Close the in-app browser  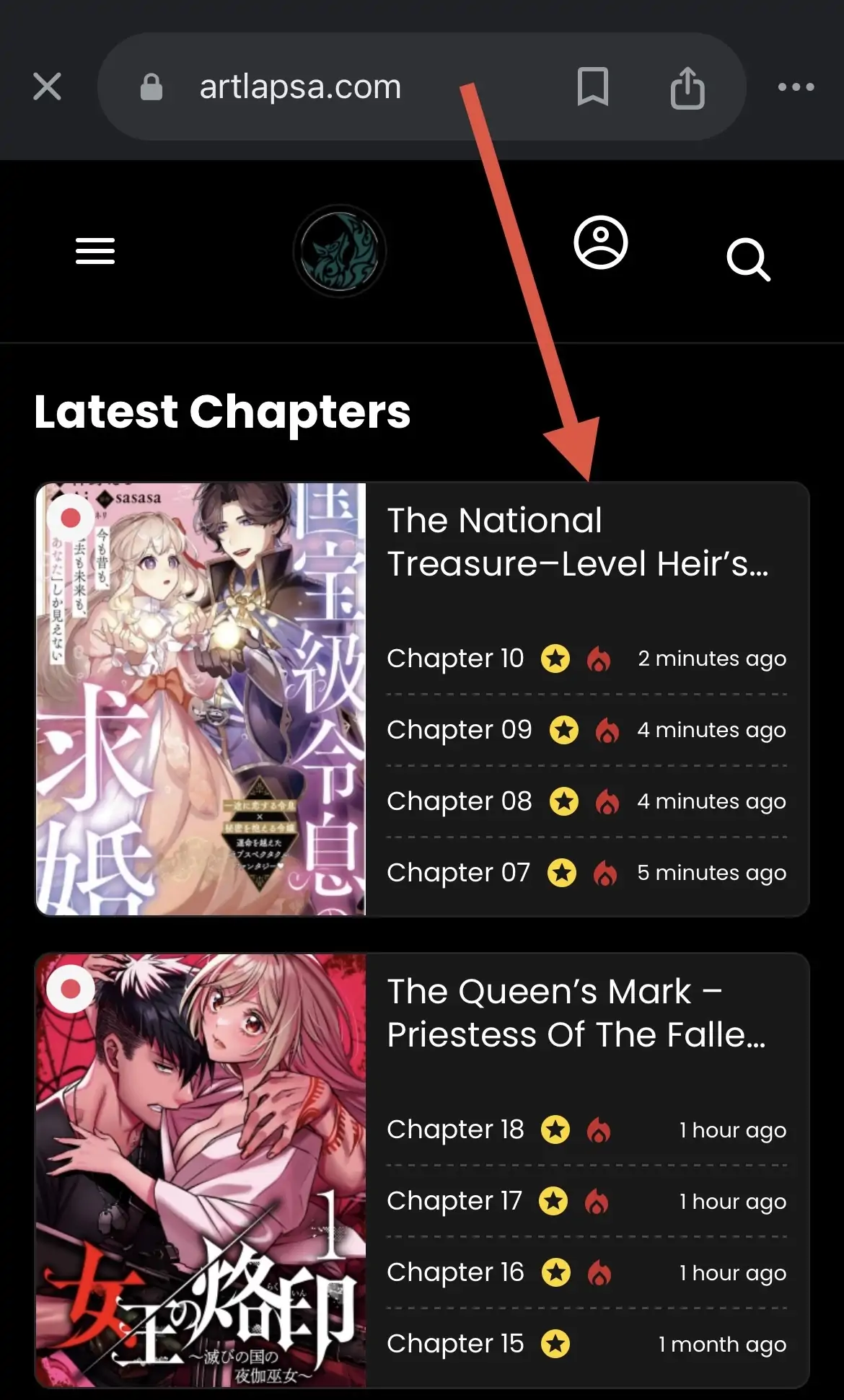click(x=48, y=87)
